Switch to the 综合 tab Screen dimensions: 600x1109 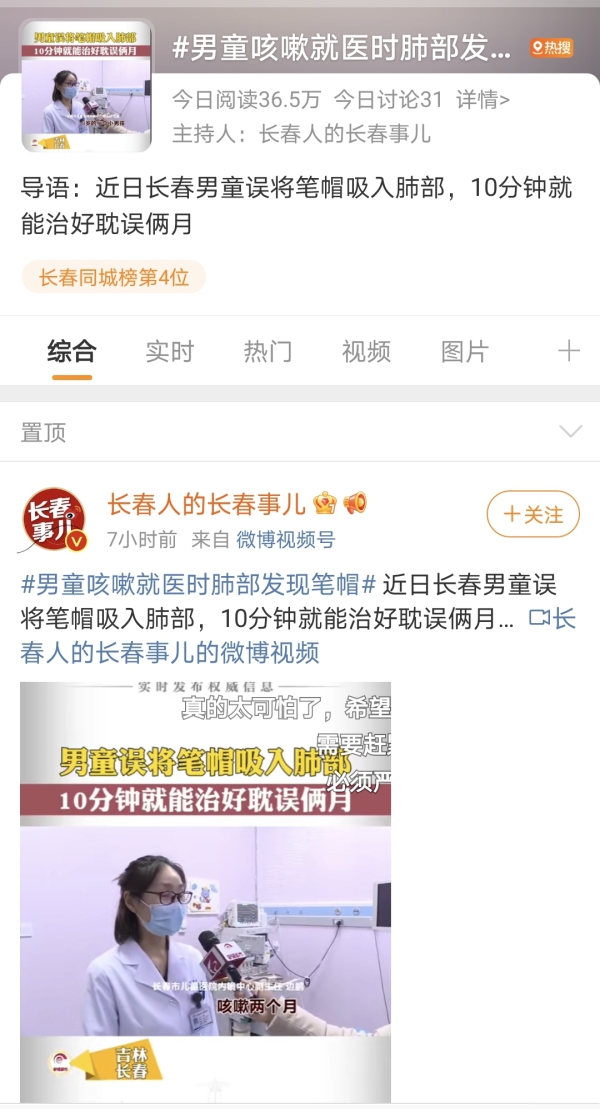coord(72,352)
